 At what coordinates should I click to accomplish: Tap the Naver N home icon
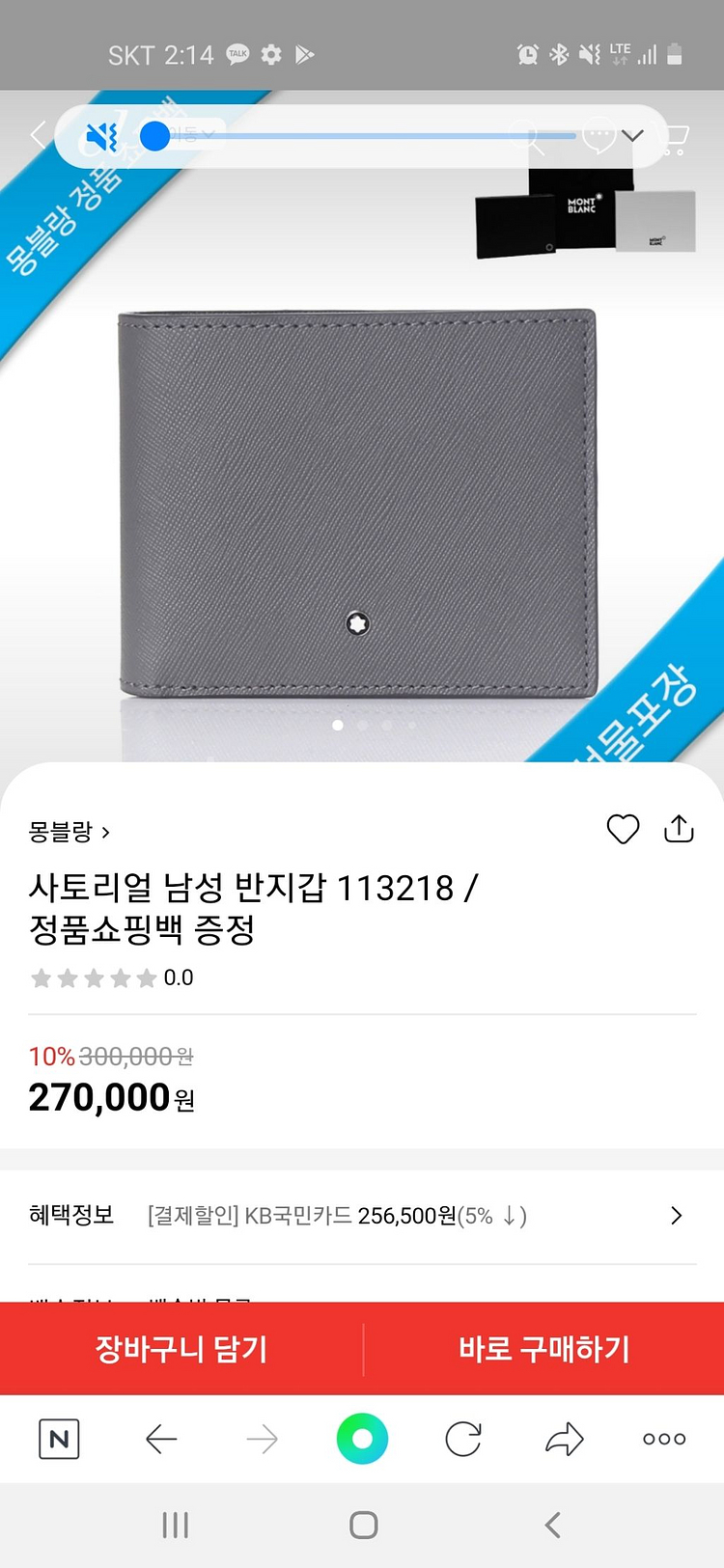pos(59,1438)
